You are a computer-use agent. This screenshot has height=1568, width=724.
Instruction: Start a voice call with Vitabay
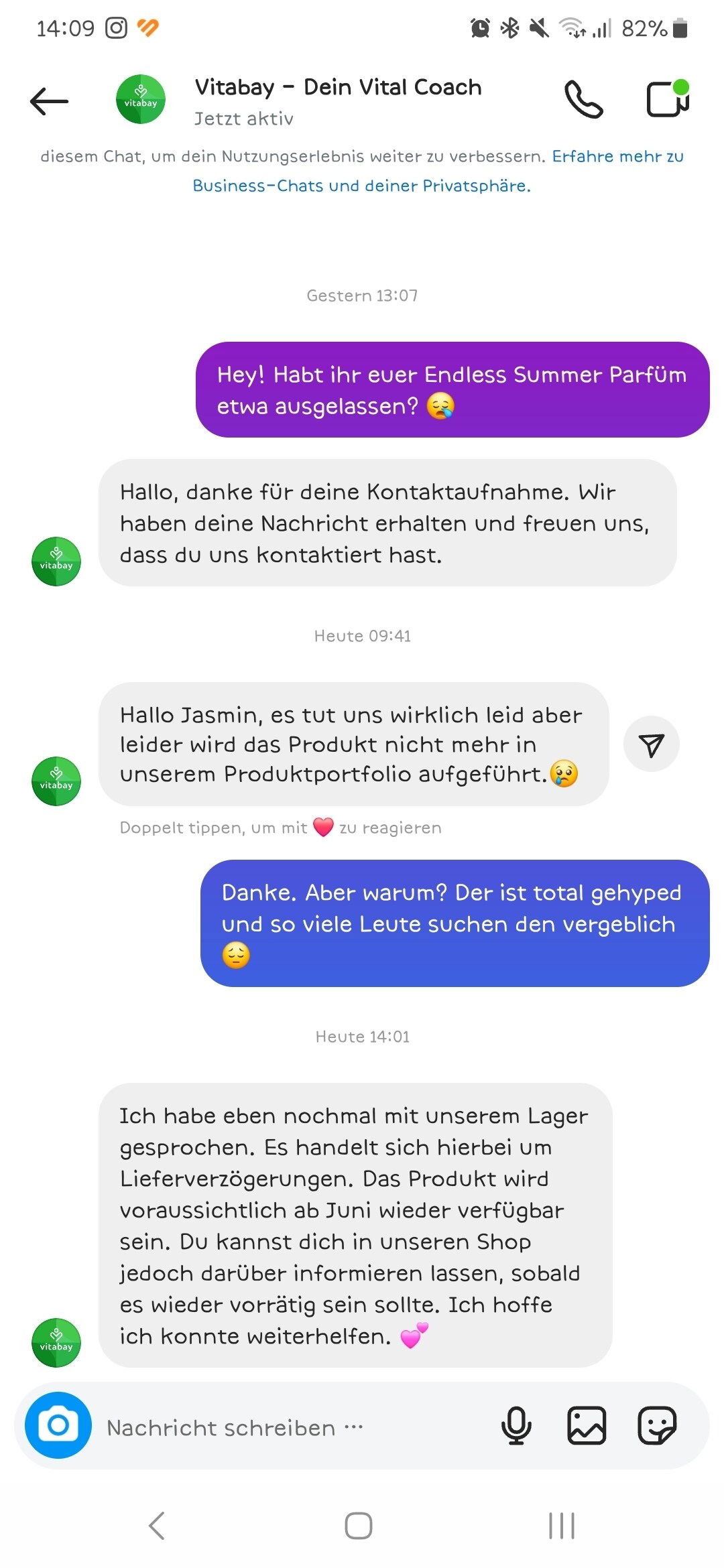pyautogui.click(x=583, y=100)
